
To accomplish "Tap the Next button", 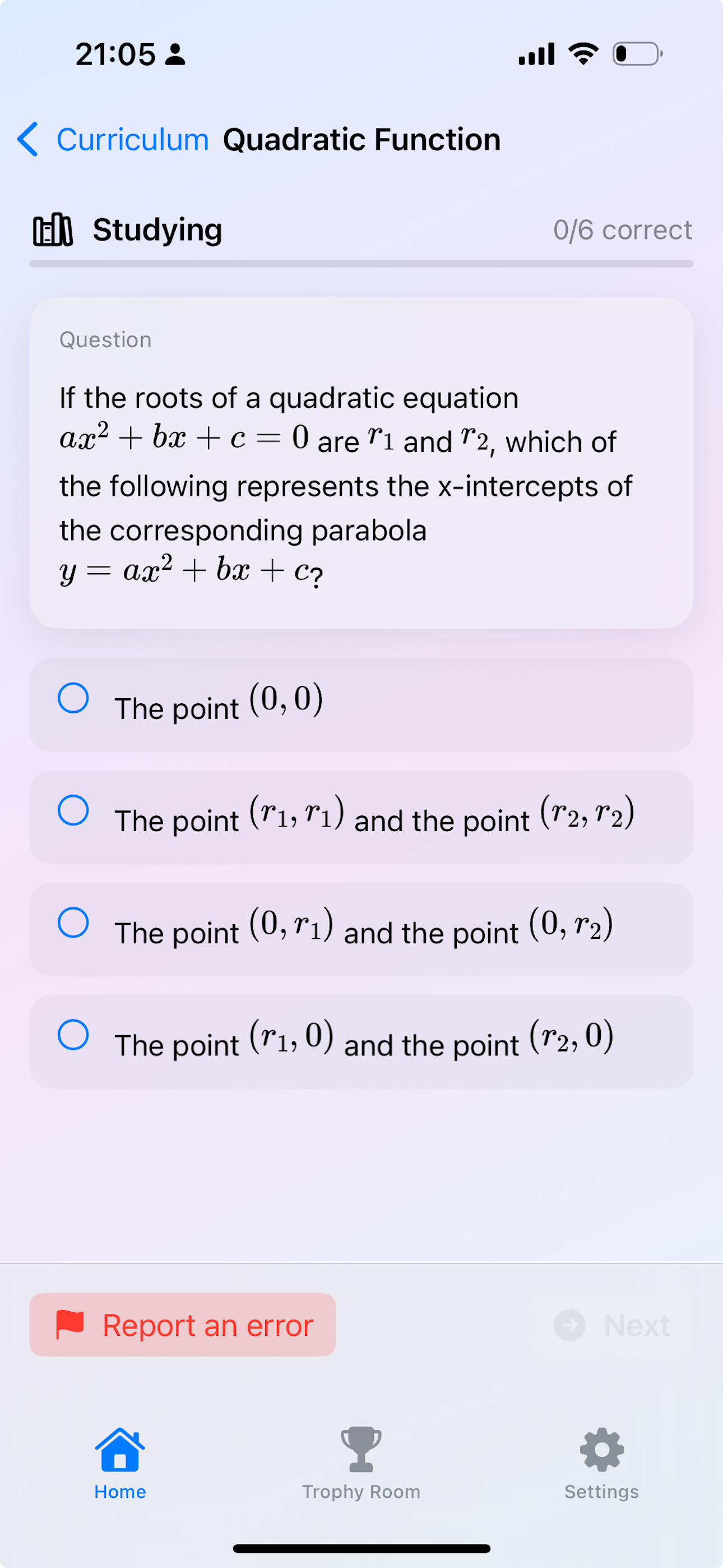I will tap(611, 1325).
